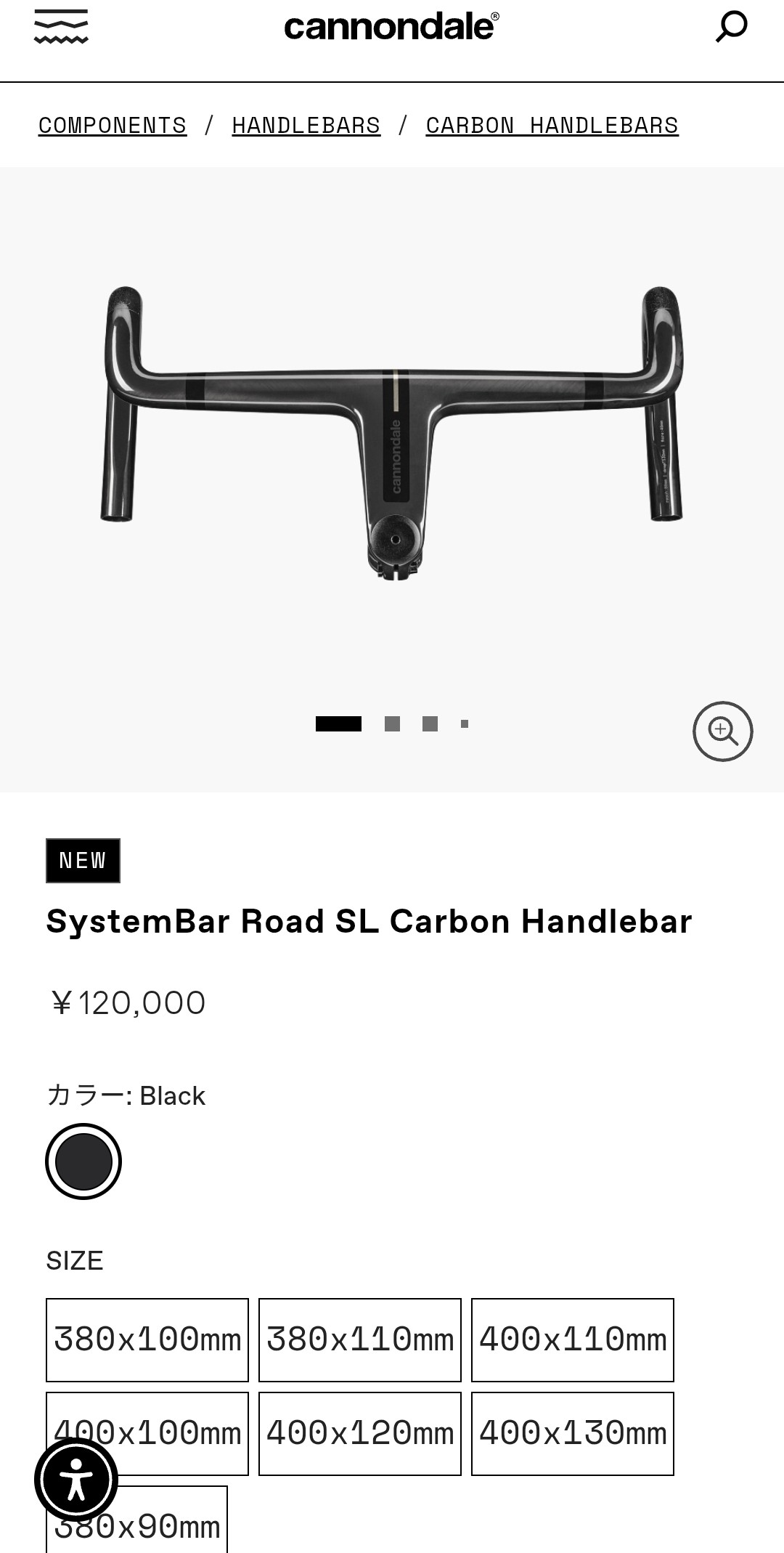Go to the Cannondale home page
This screenshot has height=1553, width=784.
391,27
